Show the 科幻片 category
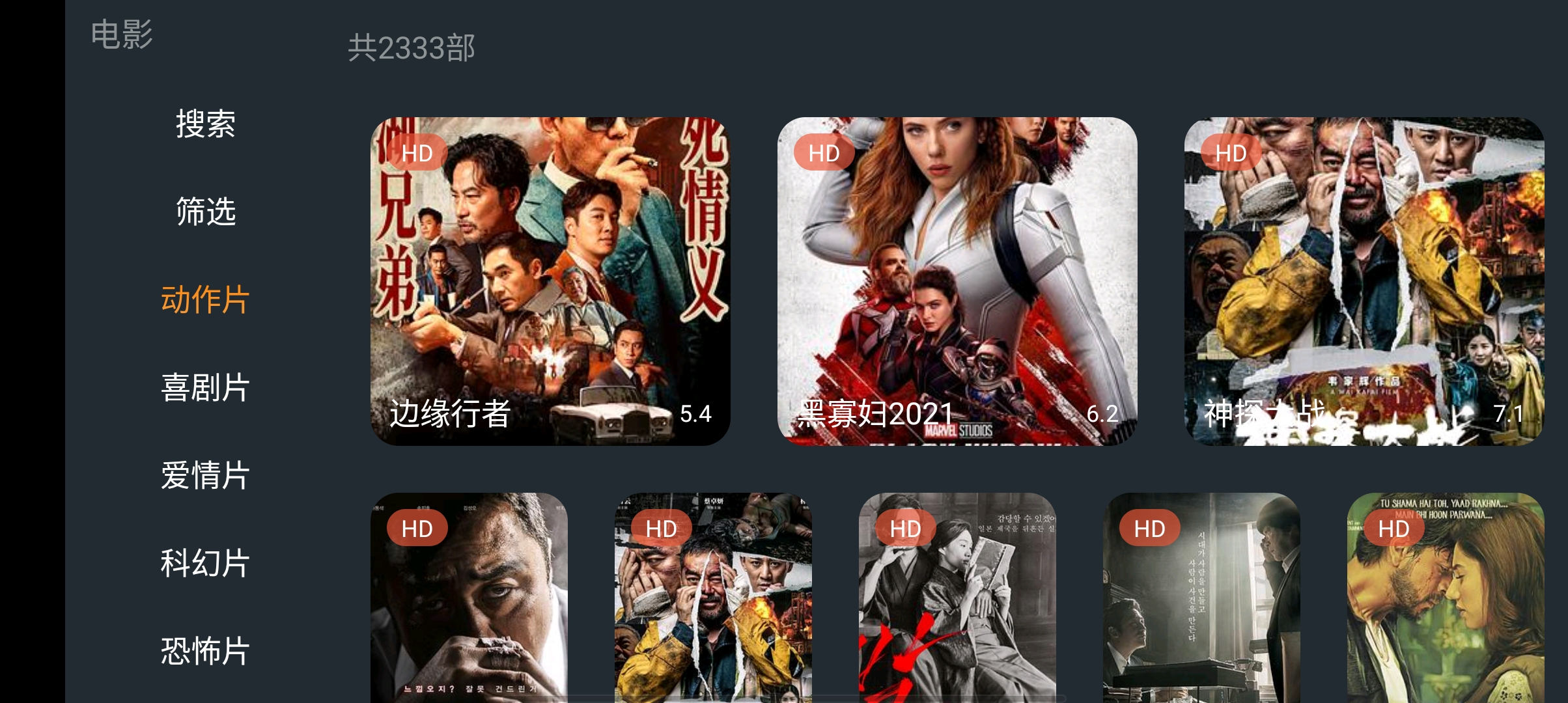The width and height of the screenshot is (1568, 703). [205, 563]
